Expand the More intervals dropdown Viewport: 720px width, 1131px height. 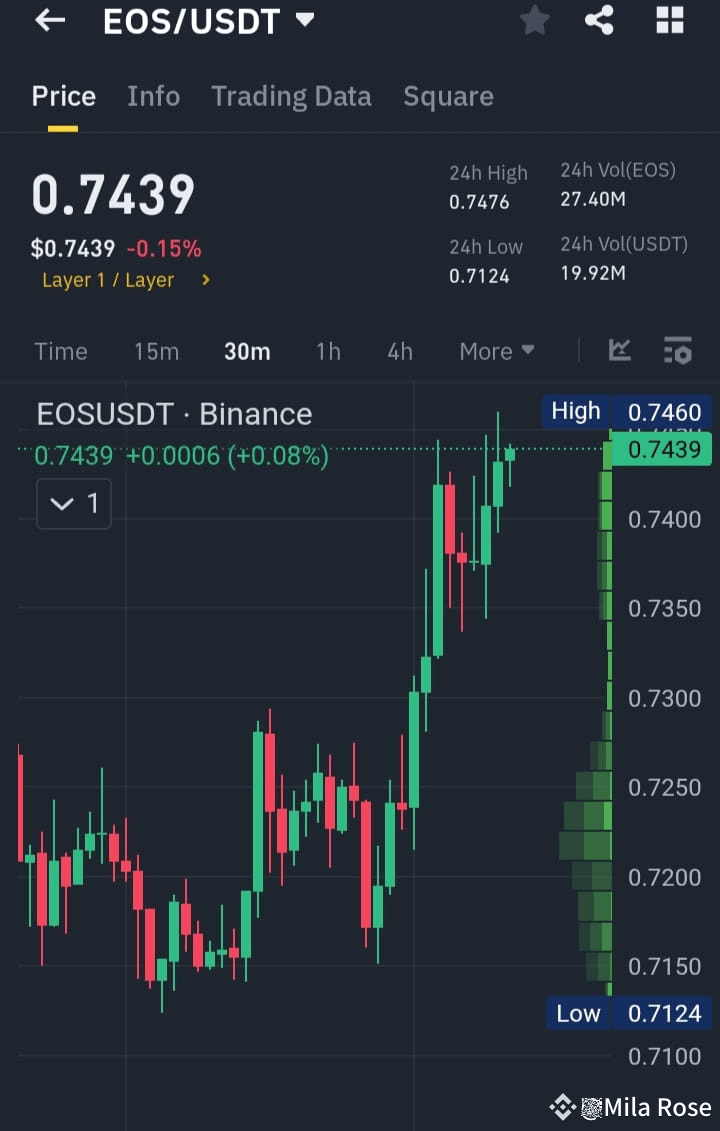click(x=496, y=351)
